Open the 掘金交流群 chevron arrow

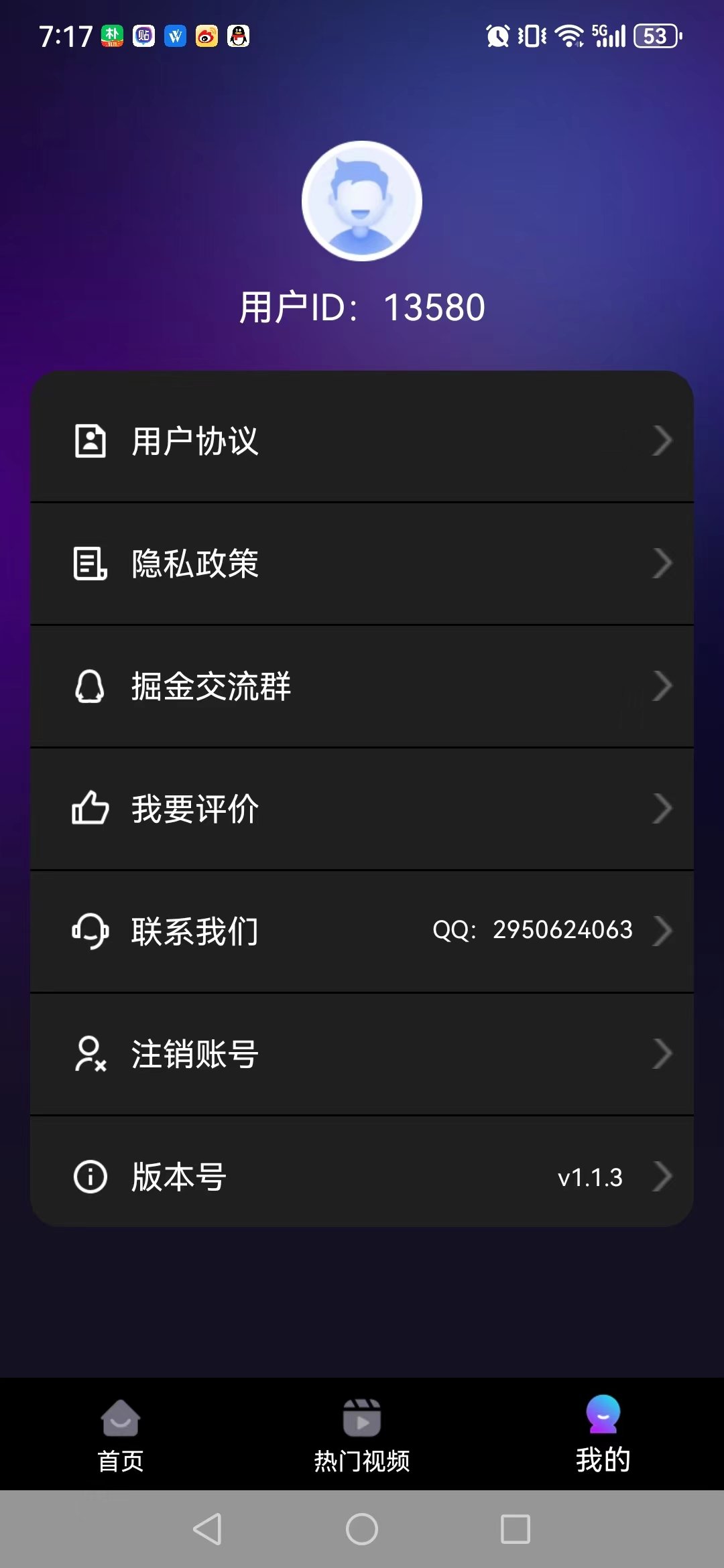662,685
